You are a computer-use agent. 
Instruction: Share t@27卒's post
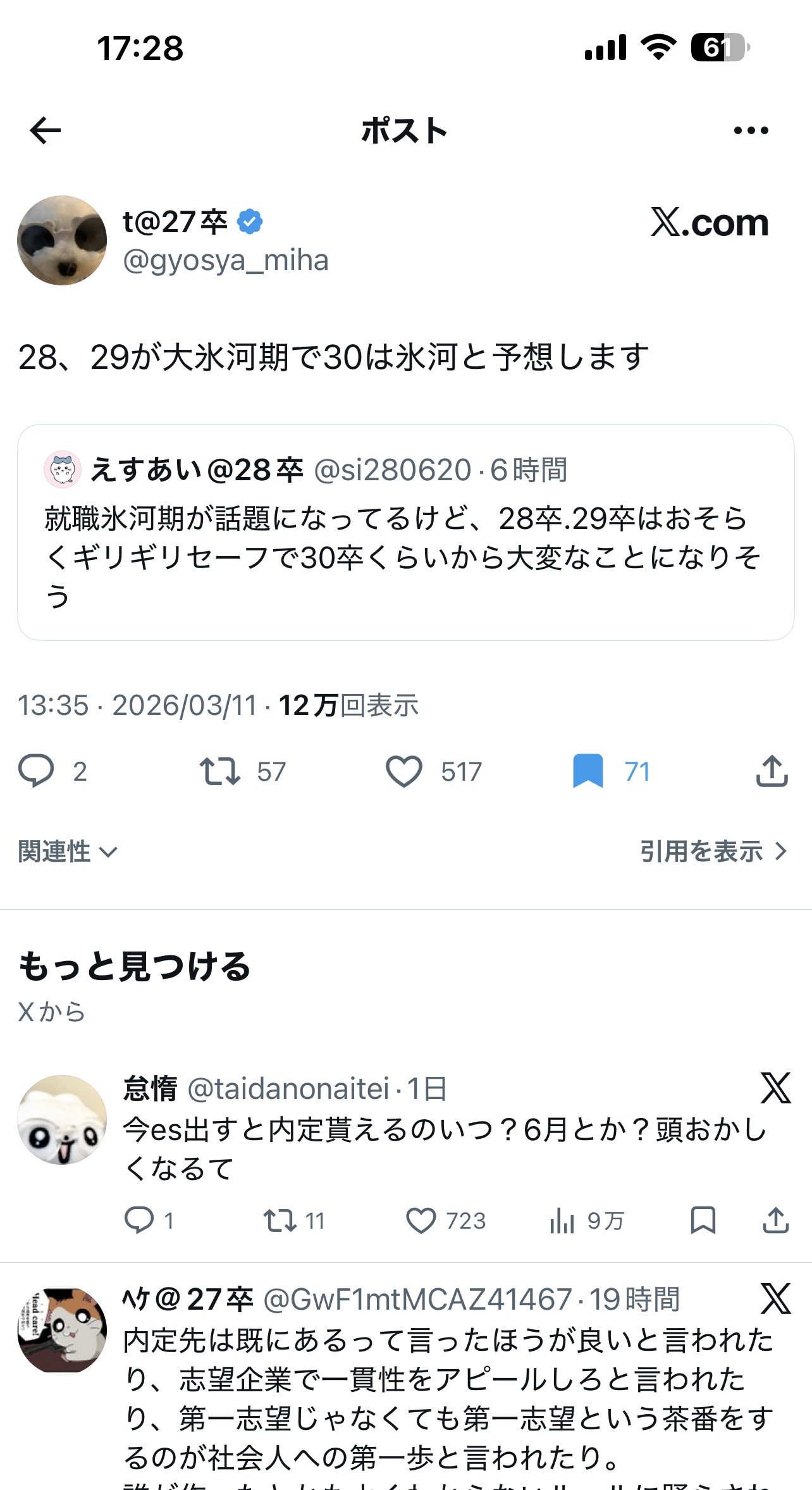[x=772, y=771]
